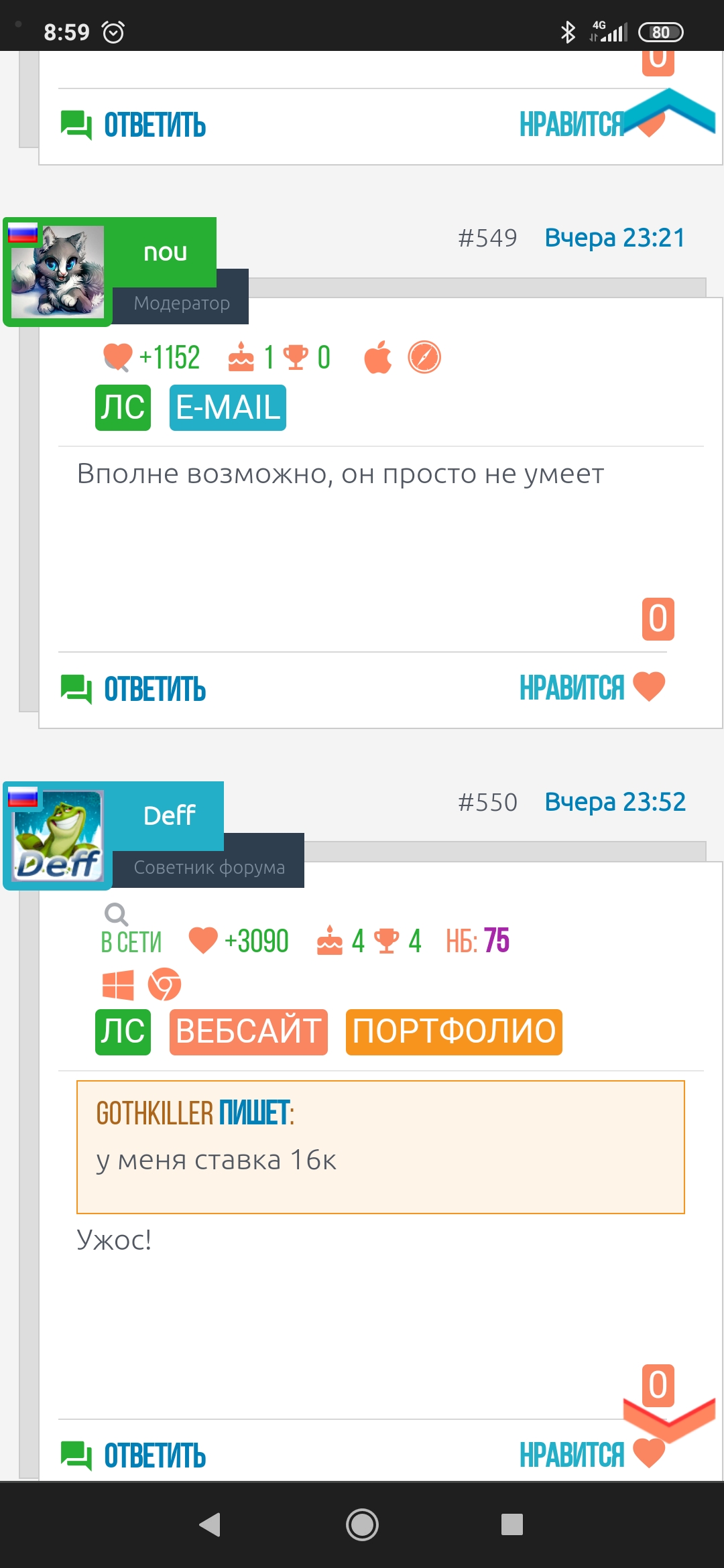Tap the E-MAIL button for nou

click(x=227, y=407)
